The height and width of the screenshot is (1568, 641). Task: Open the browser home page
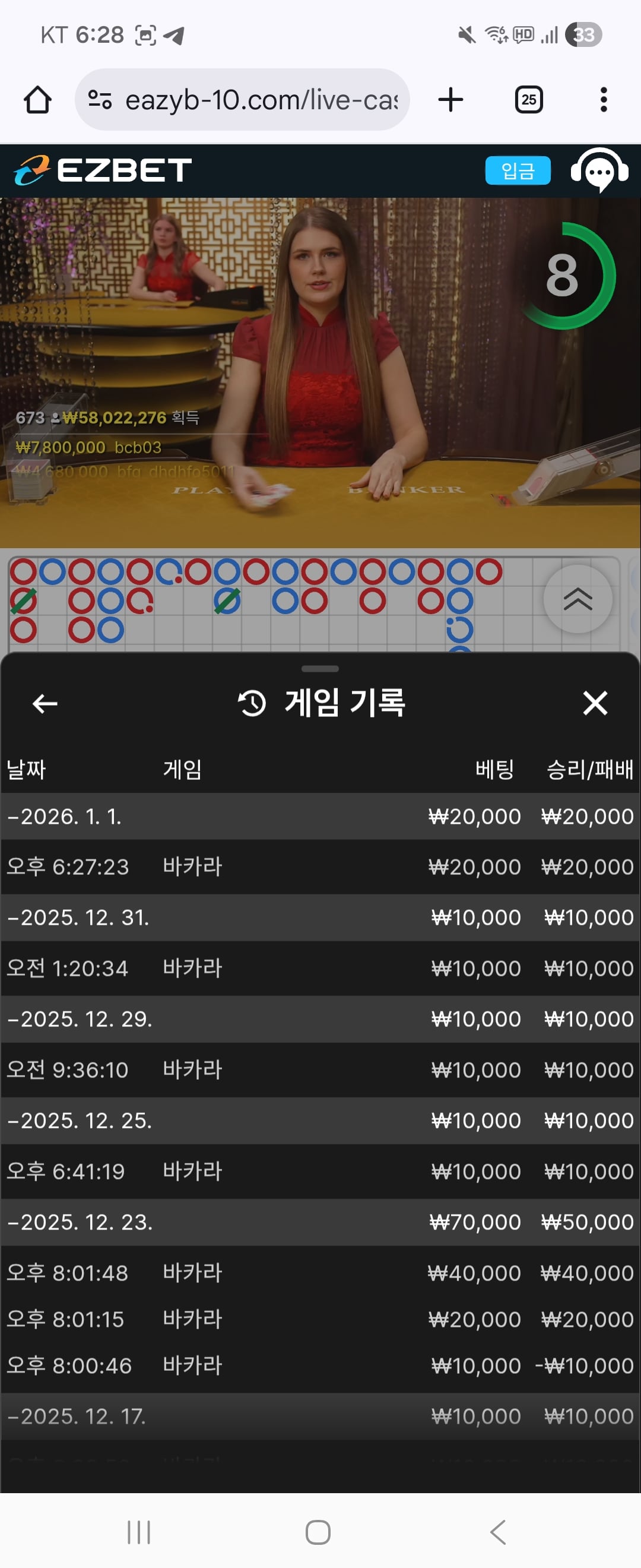(x=38, y=100)
